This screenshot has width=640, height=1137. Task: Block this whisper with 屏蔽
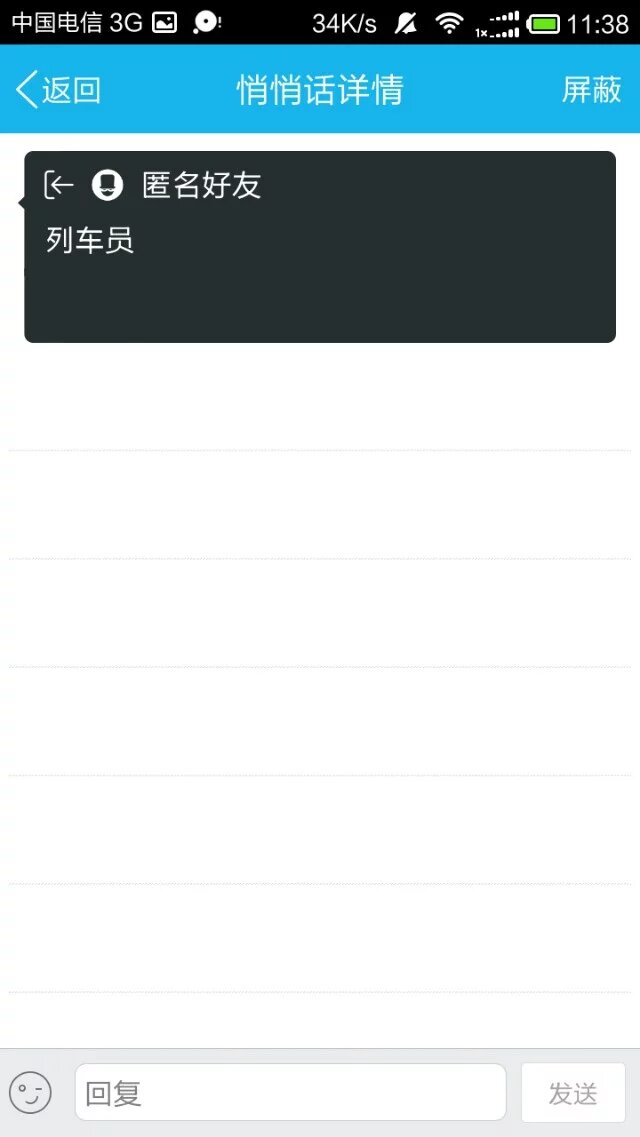591,90
